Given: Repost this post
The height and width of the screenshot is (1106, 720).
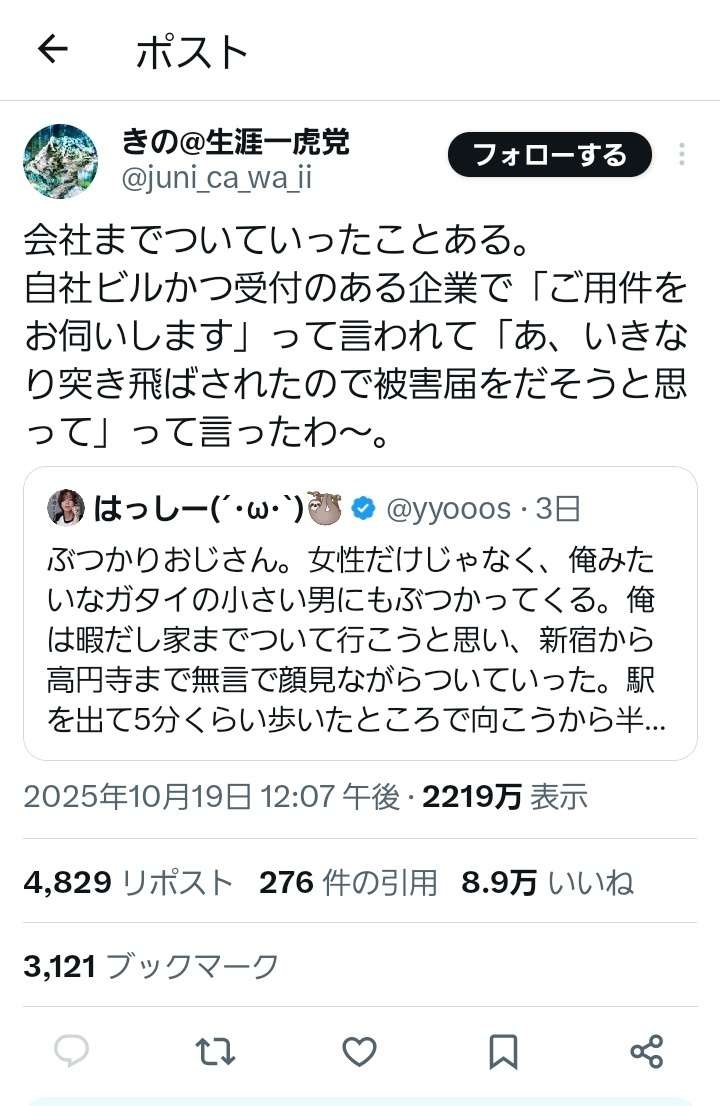Looking at the screenshot, I should point(215,1050).
